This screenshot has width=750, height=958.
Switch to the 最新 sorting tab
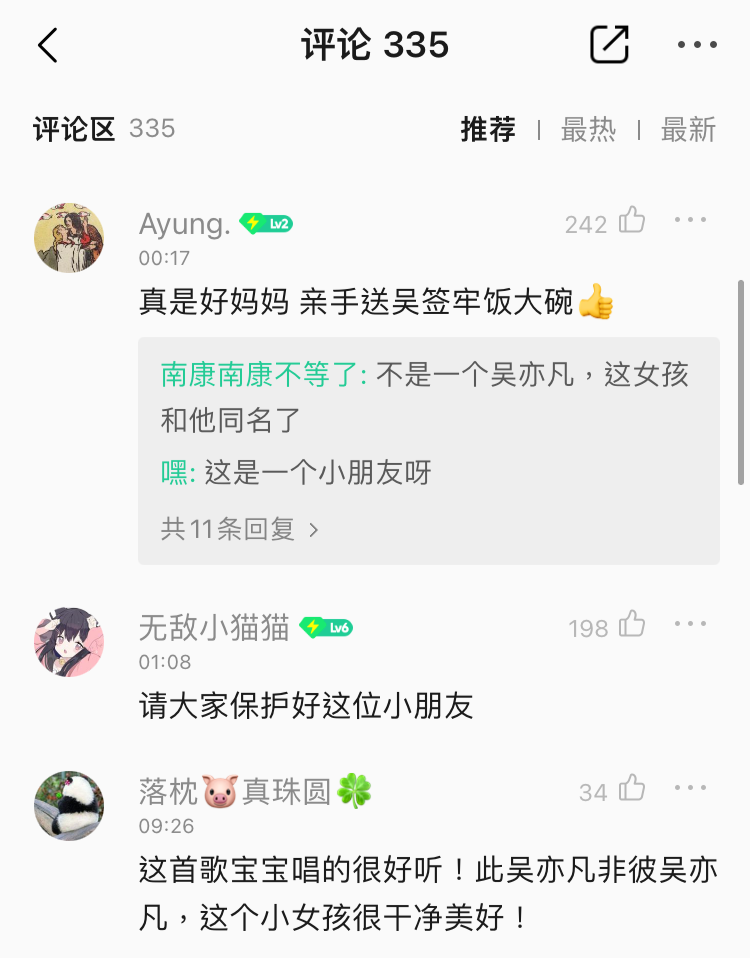coord(688,129)
